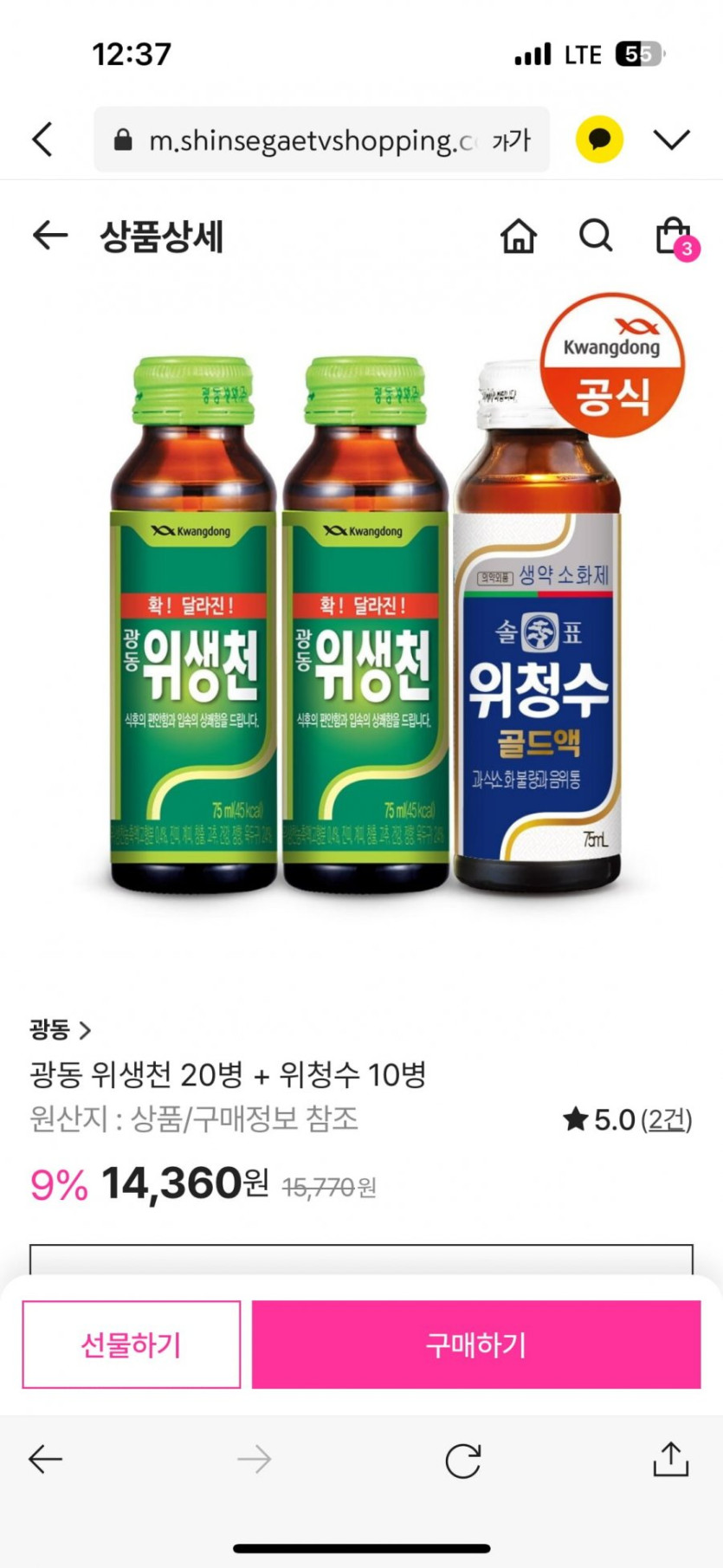Open product search magnifier
Image resolution: width=723 pixels, height=1568 pixels.
click(596, 235)
